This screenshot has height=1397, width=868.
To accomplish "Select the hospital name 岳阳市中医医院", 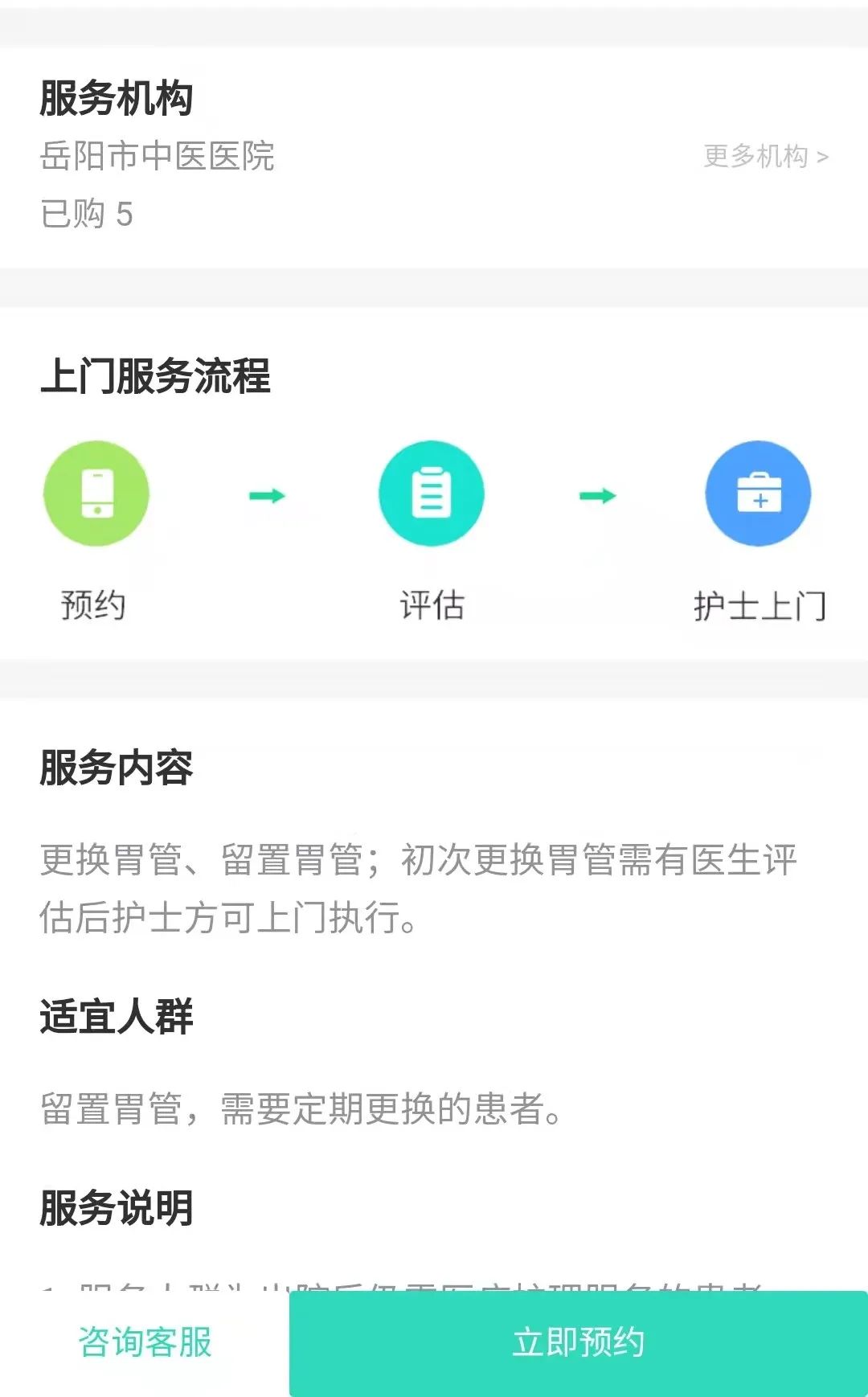I will [158, 158].
